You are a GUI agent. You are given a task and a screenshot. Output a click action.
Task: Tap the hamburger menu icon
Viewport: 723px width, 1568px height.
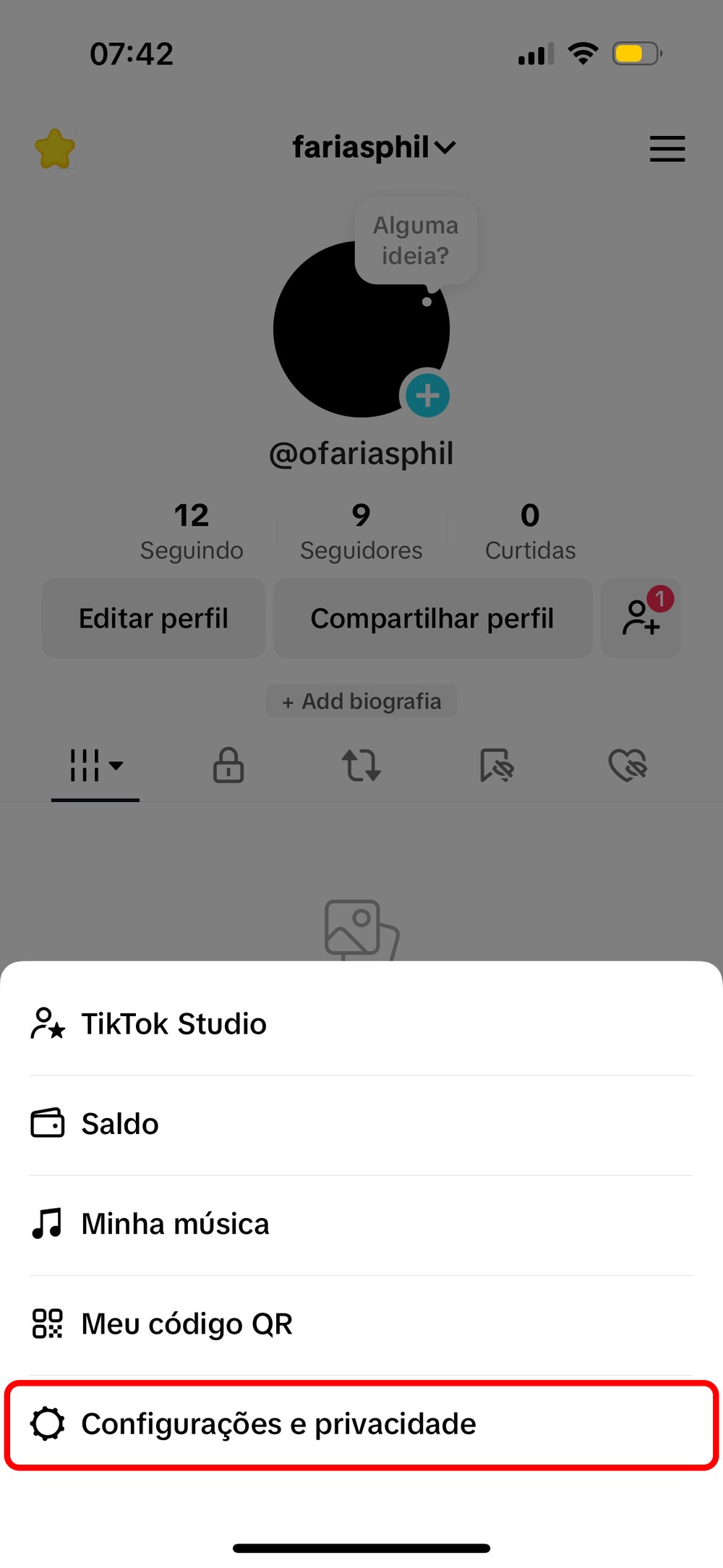click(667, 148)
